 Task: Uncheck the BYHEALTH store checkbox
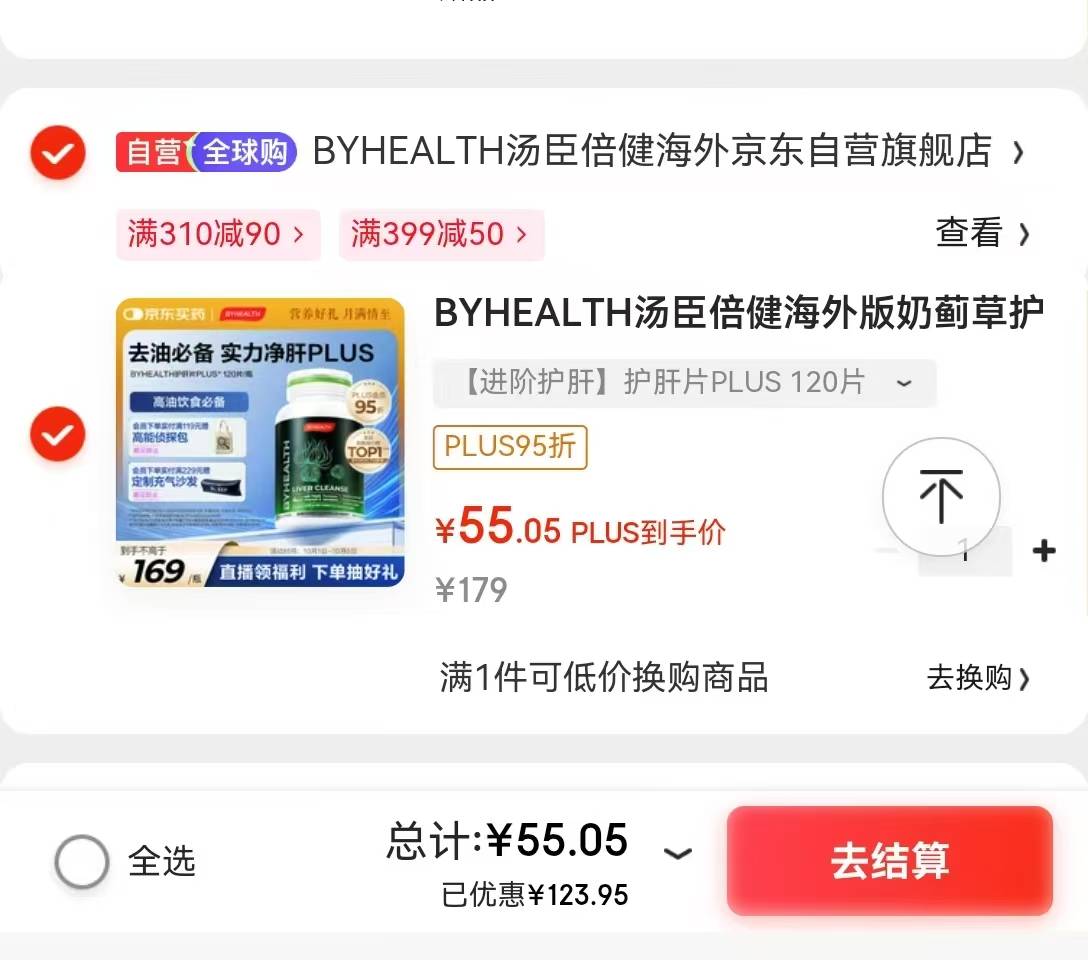point(57,152)
